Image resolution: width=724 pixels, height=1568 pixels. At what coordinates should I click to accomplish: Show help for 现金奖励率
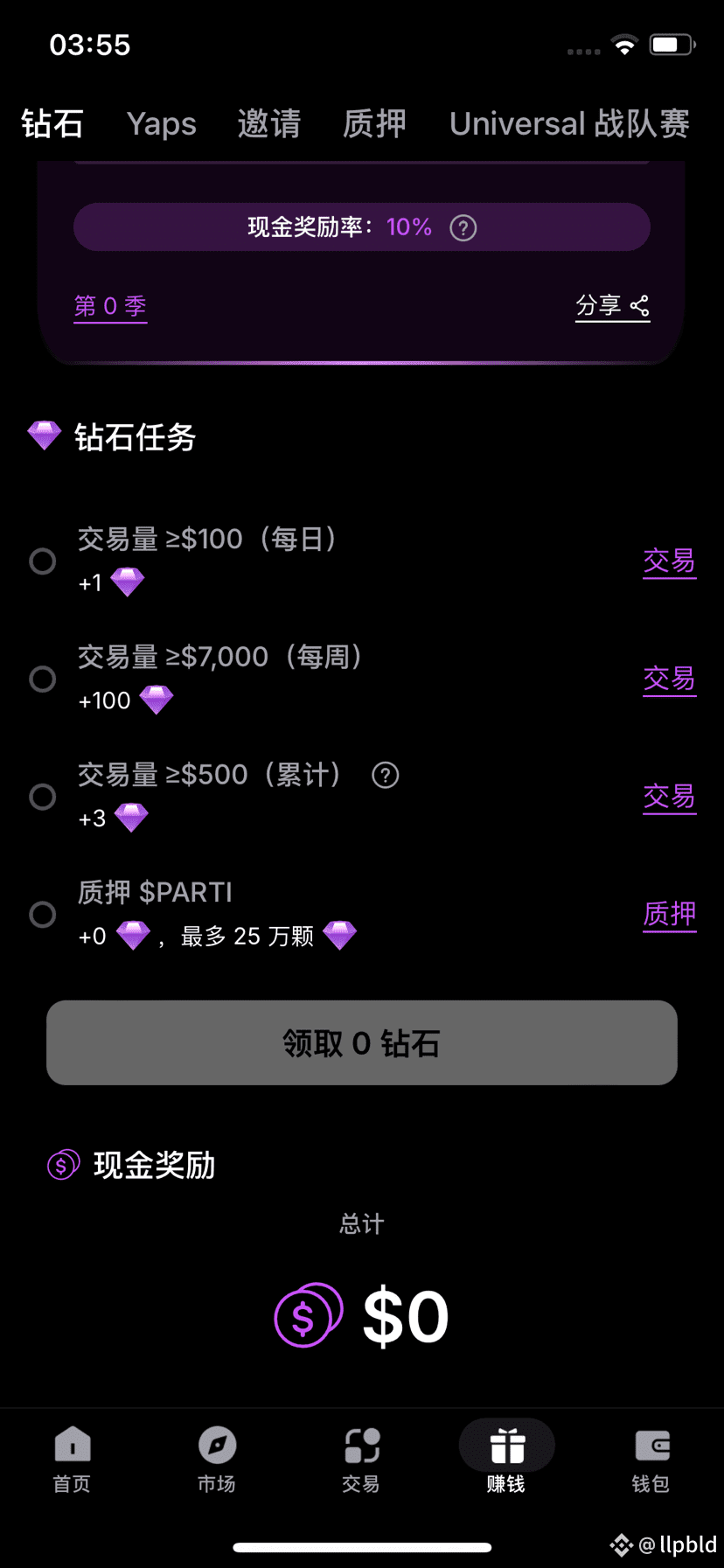[x=463, y=228]
